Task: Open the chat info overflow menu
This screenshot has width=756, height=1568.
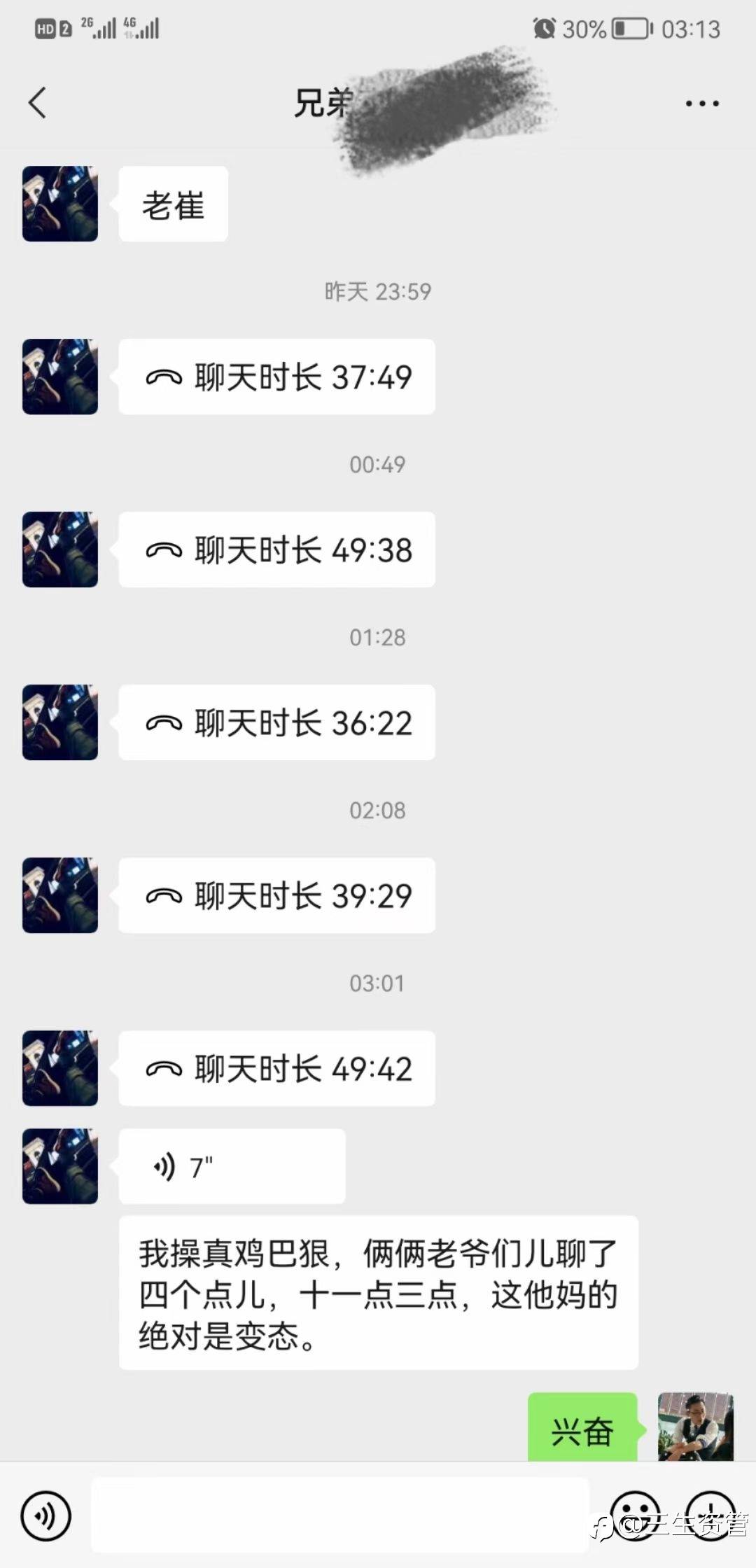Action: pos(701,104)
